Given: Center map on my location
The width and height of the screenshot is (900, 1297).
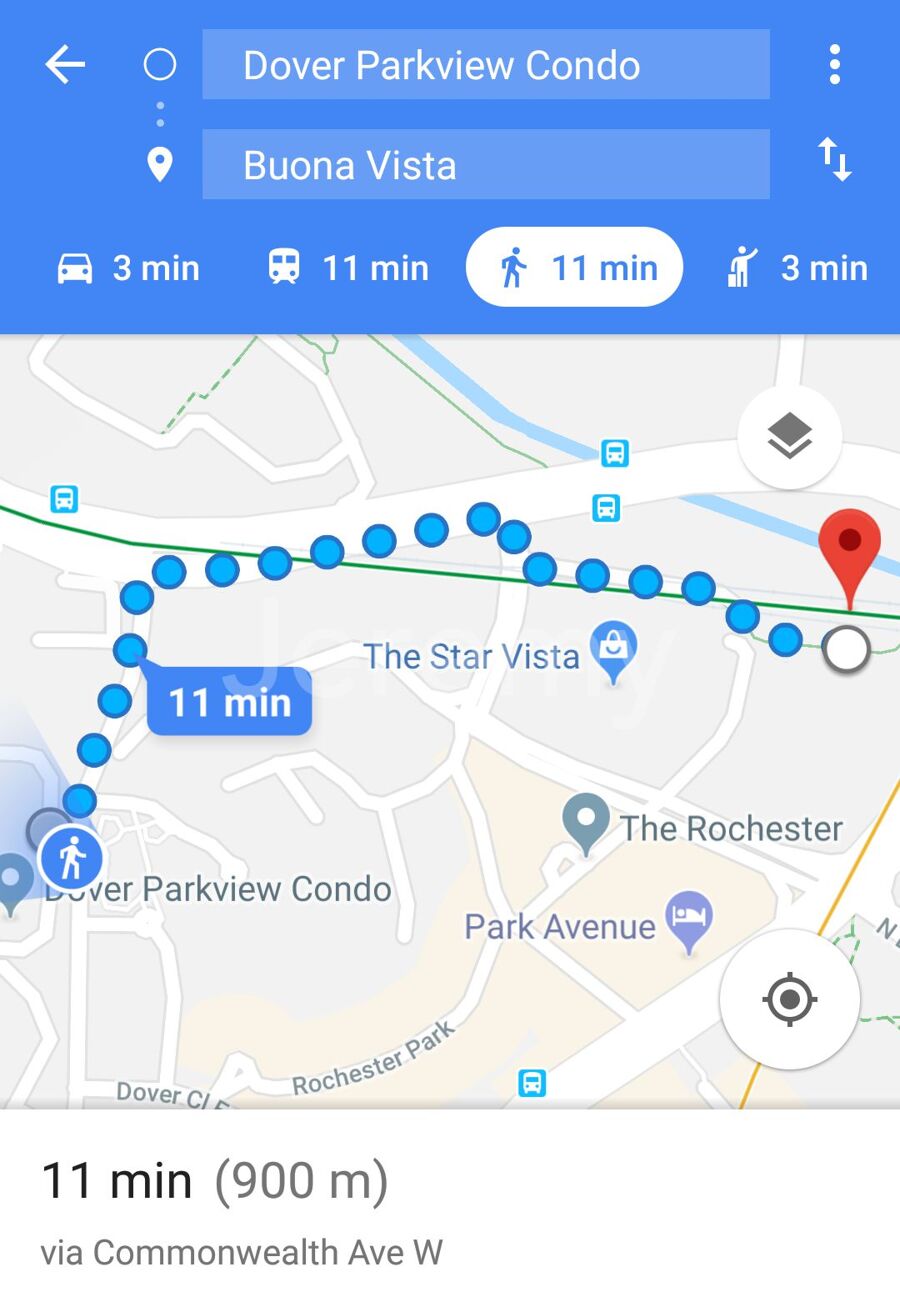Looking at the screenshot, I should click(x=789, y=998).
